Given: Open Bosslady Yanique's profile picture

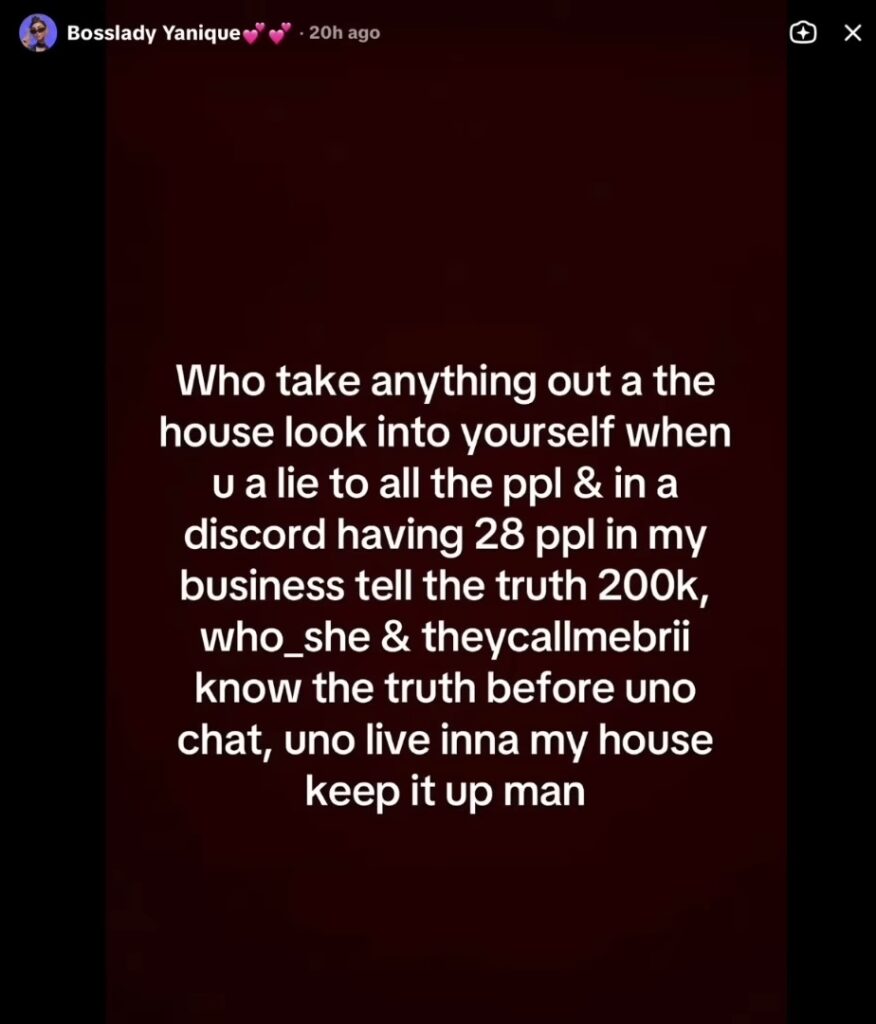Looking at the screenshot, I should click(x=38, y=33).
